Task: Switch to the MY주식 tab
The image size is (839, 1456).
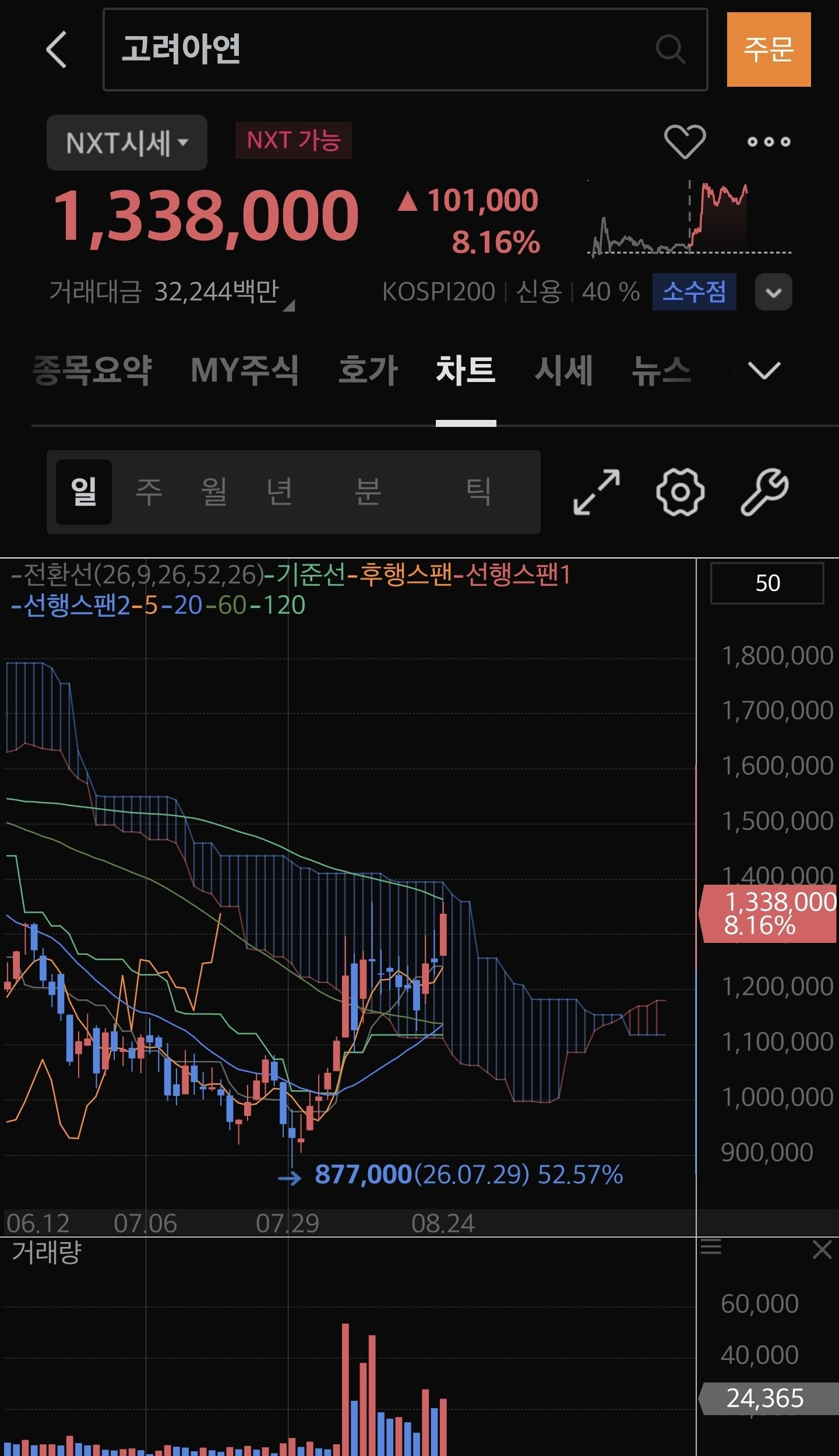Action: click(x=245, y=370)
